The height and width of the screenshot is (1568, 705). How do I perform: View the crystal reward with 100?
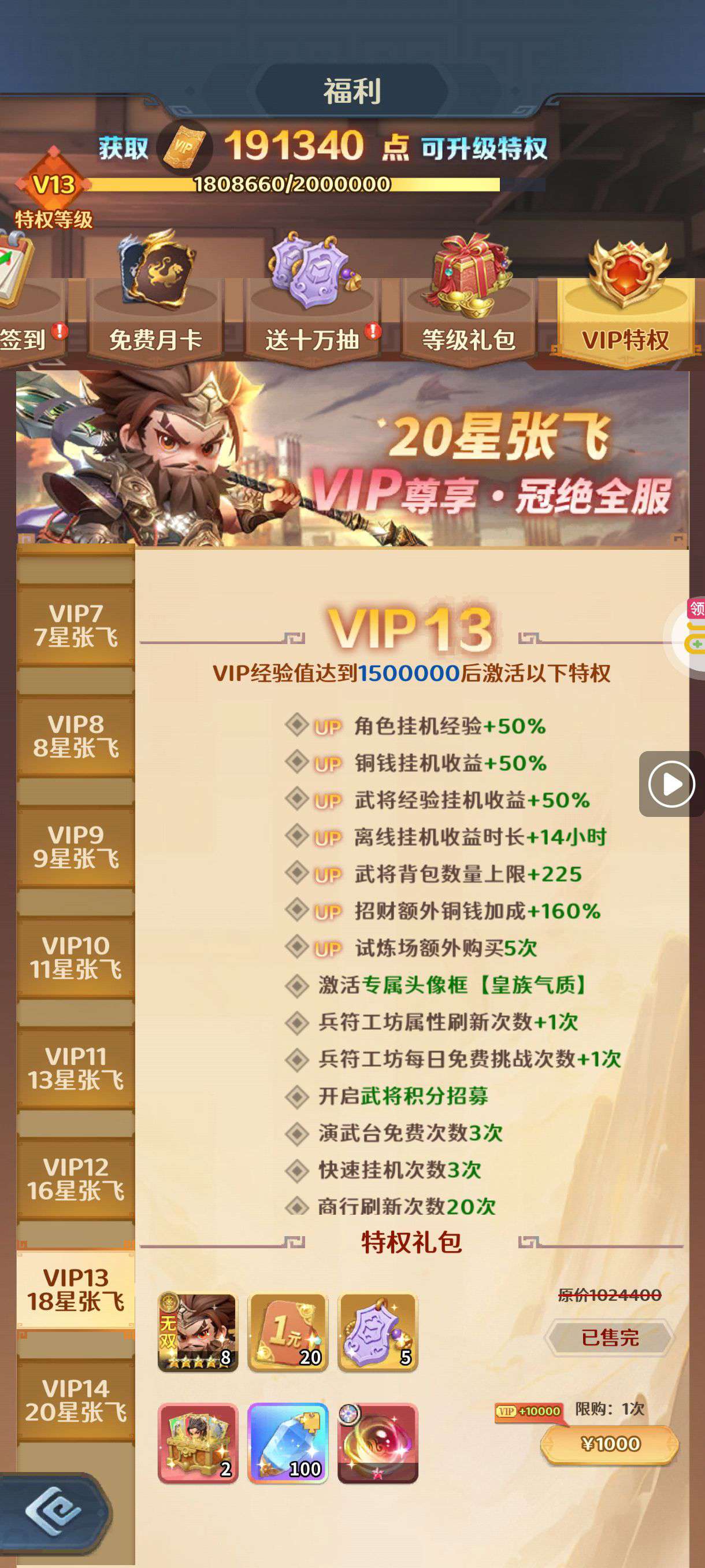[x=288, y=1443]
